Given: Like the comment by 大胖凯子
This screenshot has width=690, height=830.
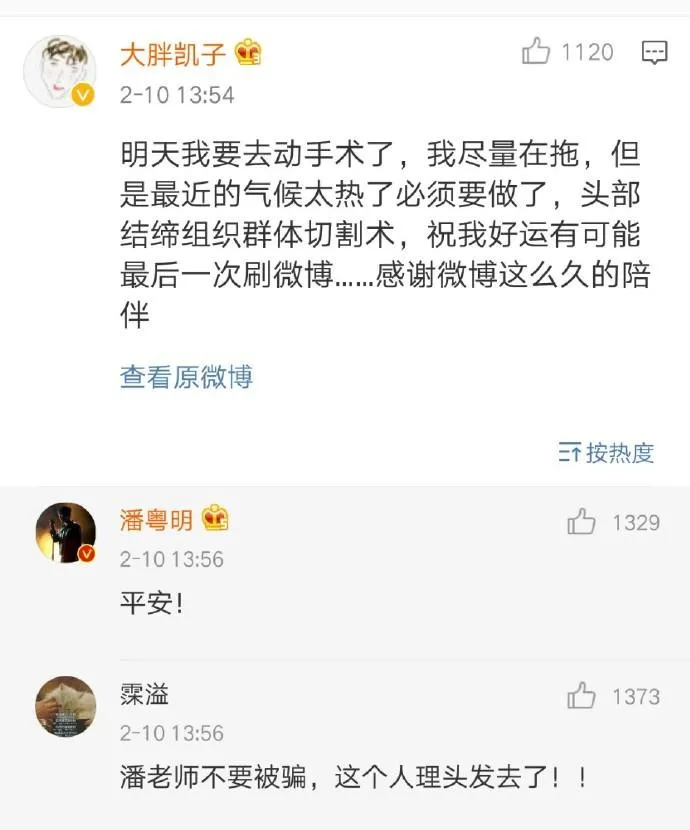Looking at the screenshot, I should pos(537,52).
